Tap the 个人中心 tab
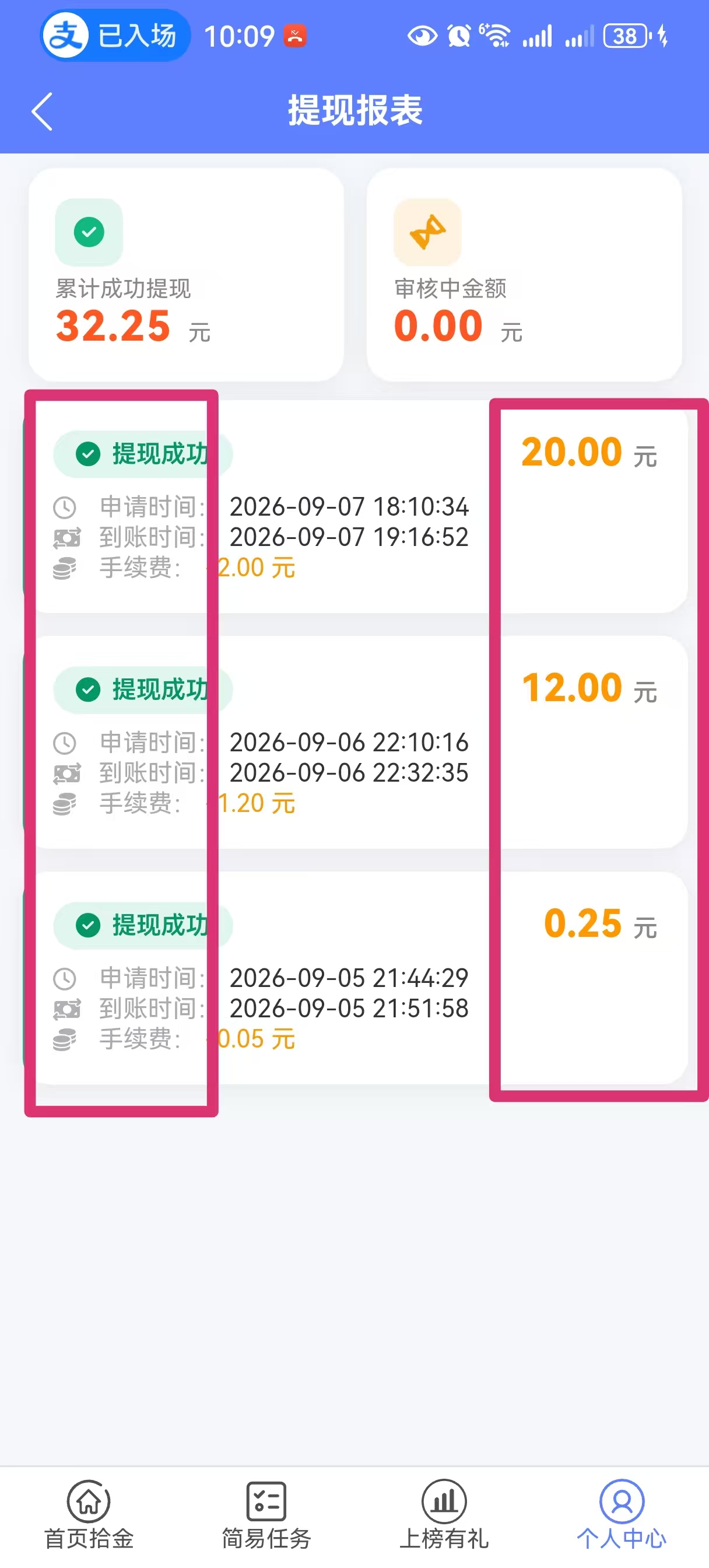Viewport: 709px width, 1568px height. point(622,1514)
